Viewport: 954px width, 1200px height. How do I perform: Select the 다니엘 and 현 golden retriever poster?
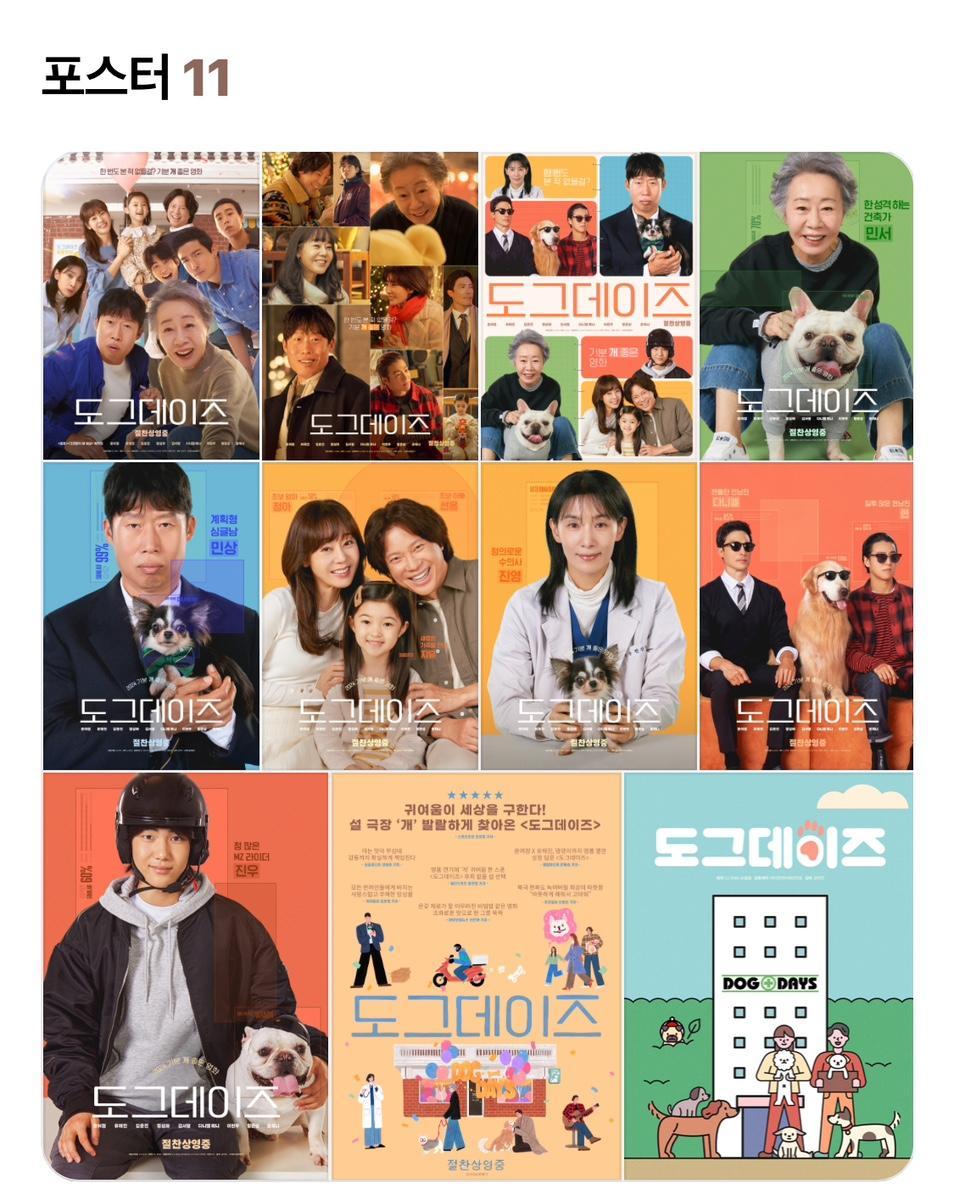tap(806, 616)
